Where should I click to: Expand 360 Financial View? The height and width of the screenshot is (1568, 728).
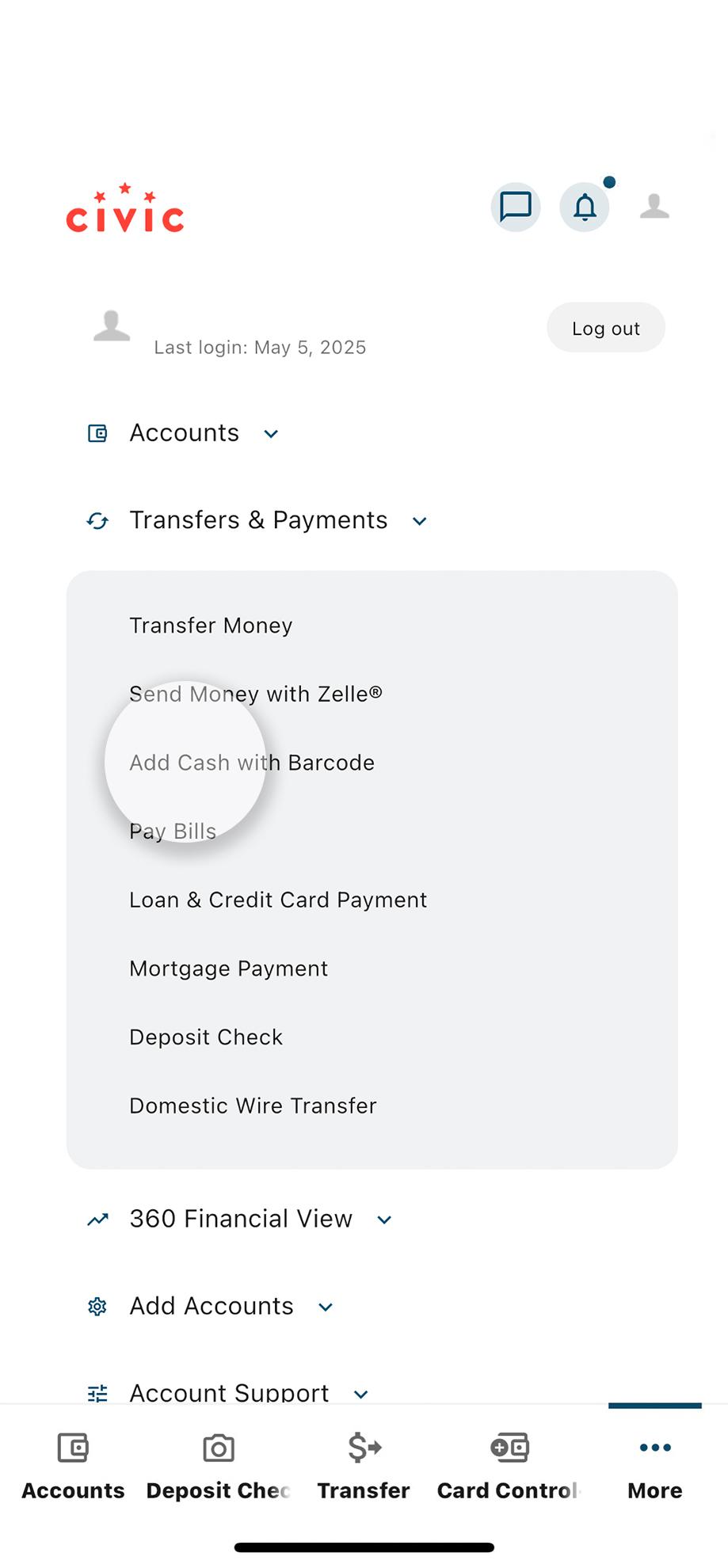pyautogui.click(x=241, y=1219)
